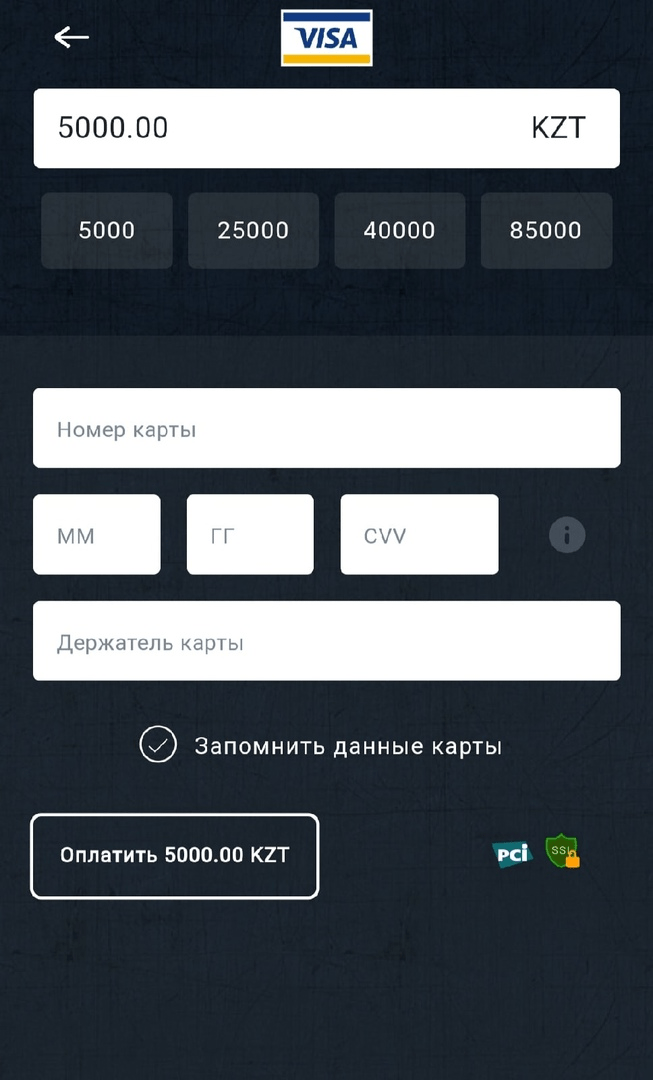Tap the ГГ expiry year field
Image resolution: width=653 pixels, height=1080 pixels.
pos(250,534)
